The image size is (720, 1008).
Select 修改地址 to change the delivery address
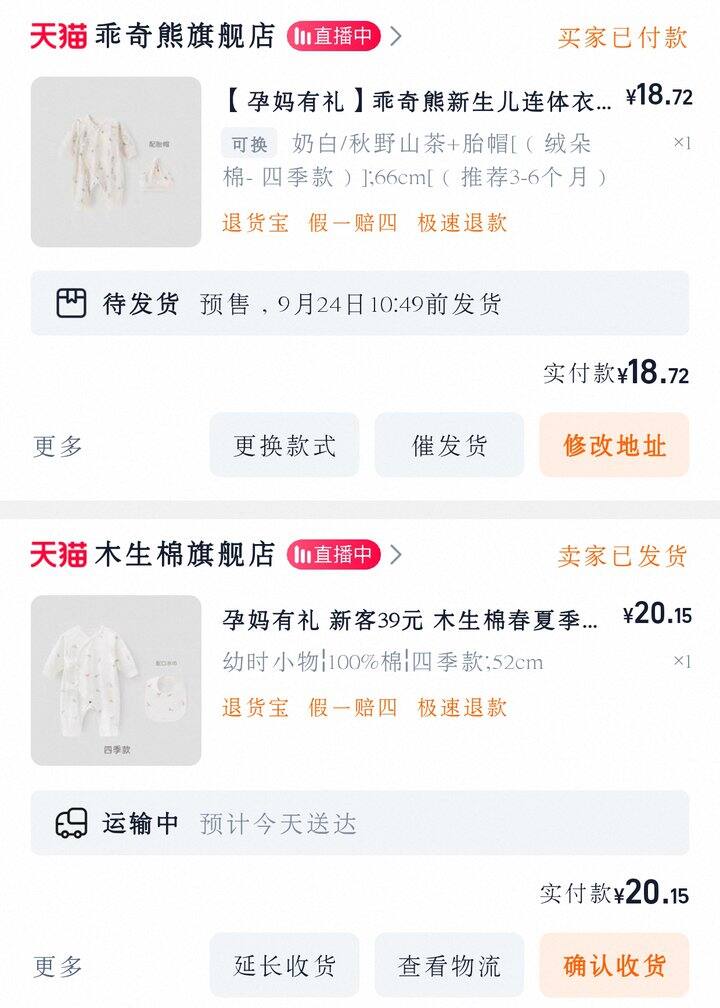pos(614,446)
